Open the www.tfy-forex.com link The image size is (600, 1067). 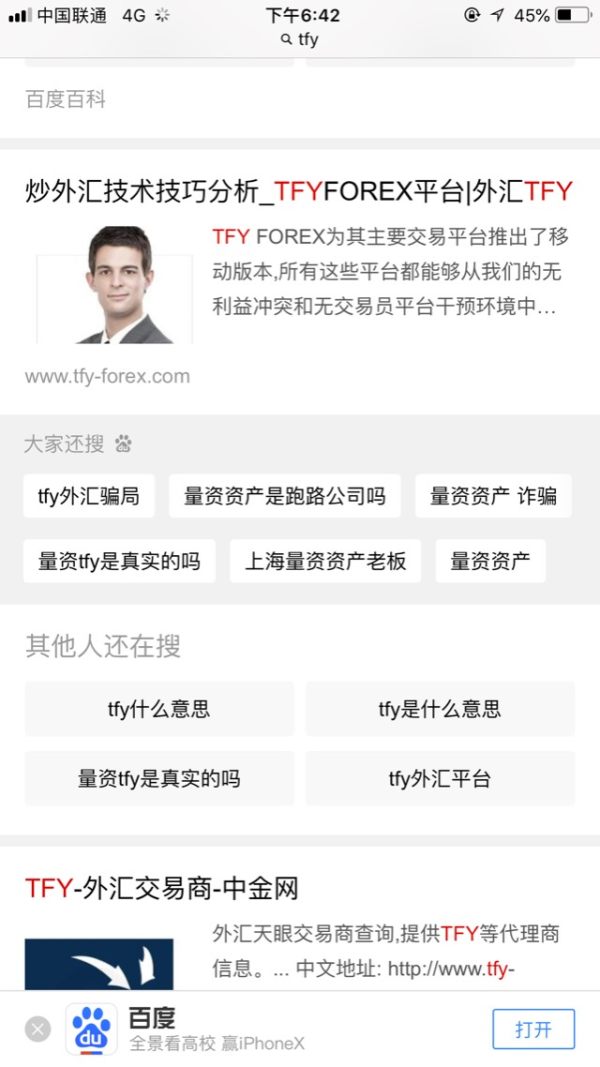(107, 377)
